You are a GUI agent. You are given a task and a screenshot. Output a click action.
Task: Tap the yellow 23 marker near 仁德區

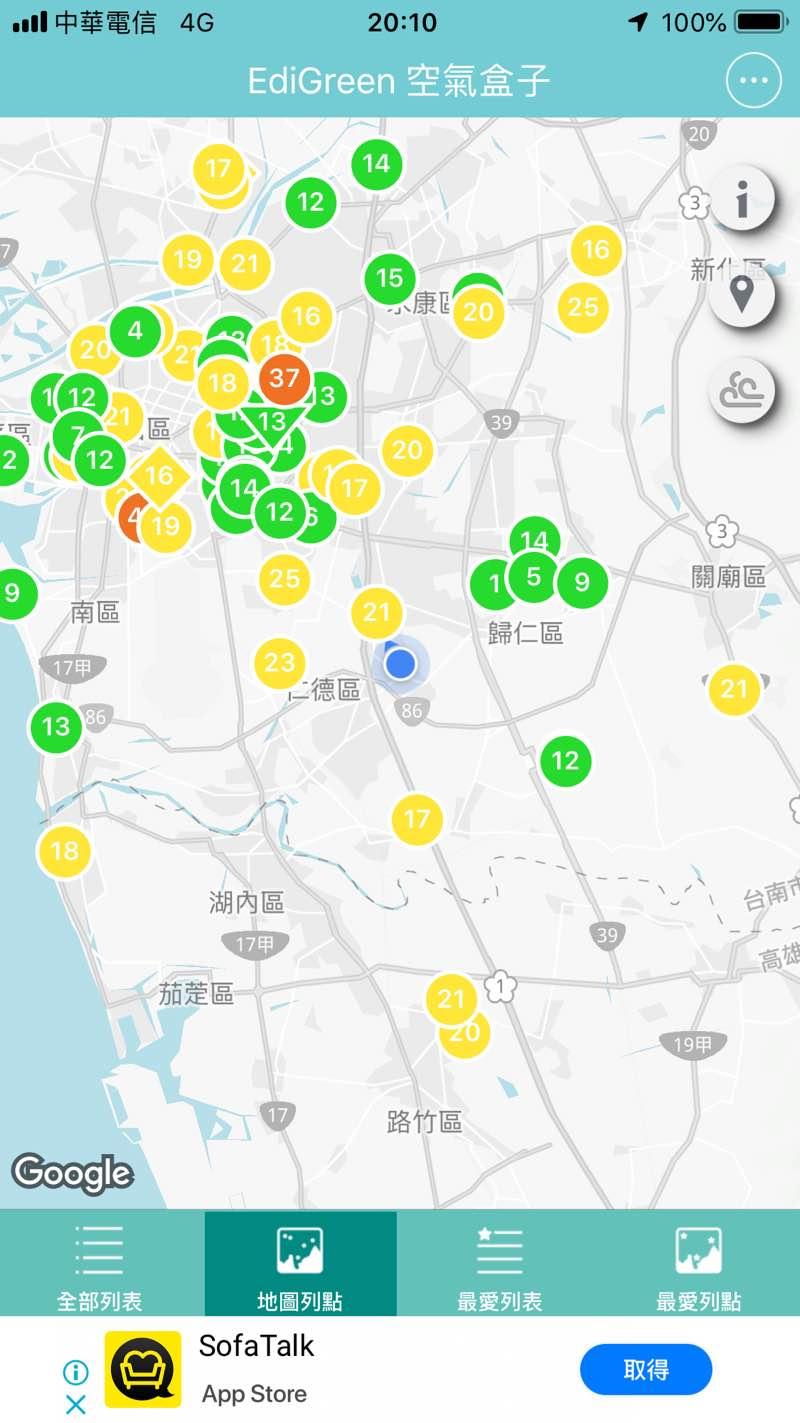pos(280,663)
